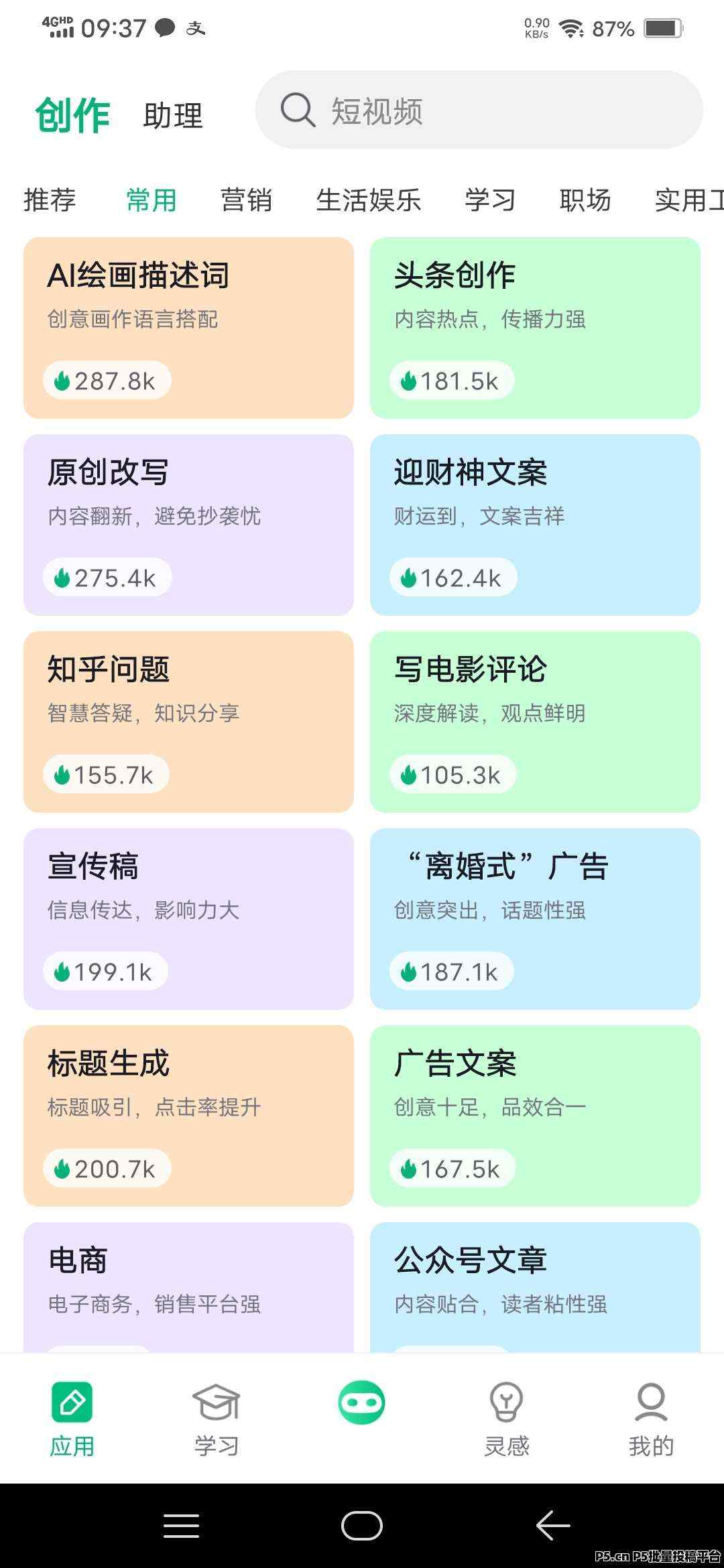Open the 写电影评论 card

tap(535, 722)
